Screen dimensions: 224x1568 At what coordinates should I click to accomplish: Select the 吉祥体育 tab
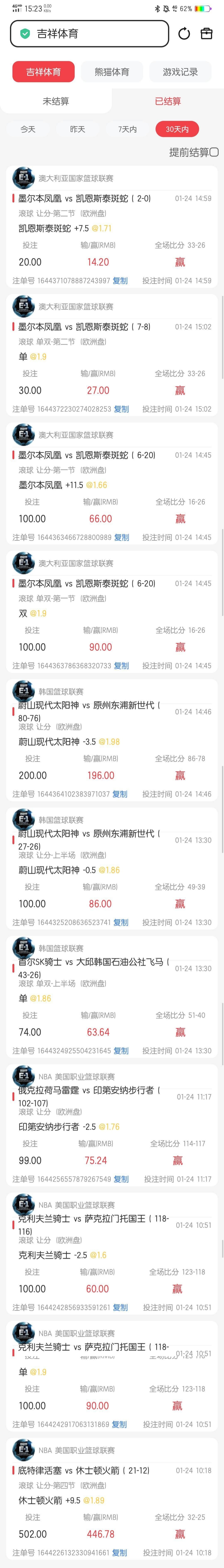point(43,72)
